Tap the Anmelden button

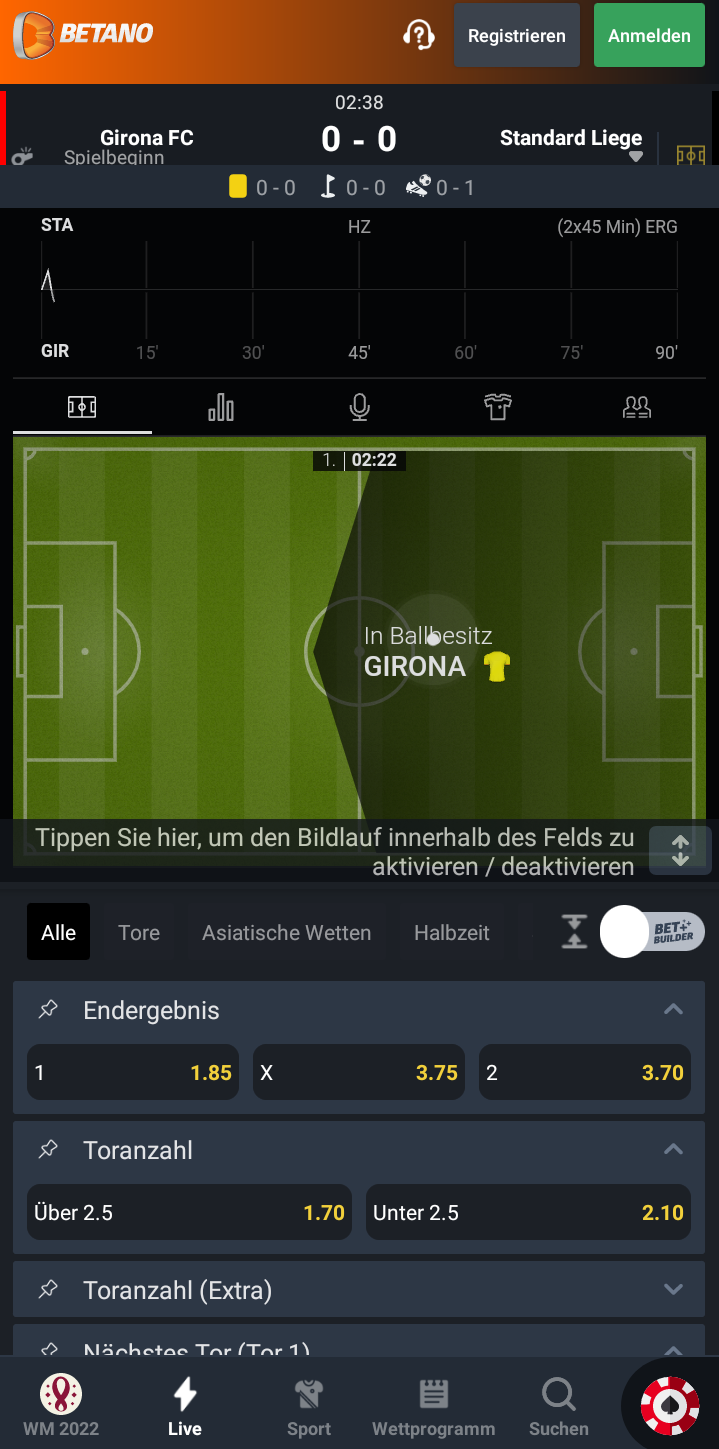point(649,36)
